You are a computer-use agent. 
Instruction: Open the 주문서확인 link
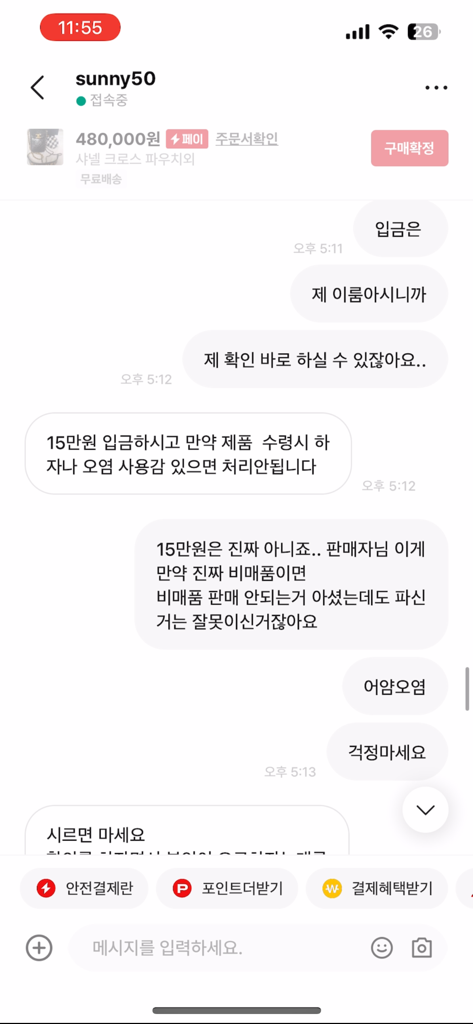[x=247, y=138]
